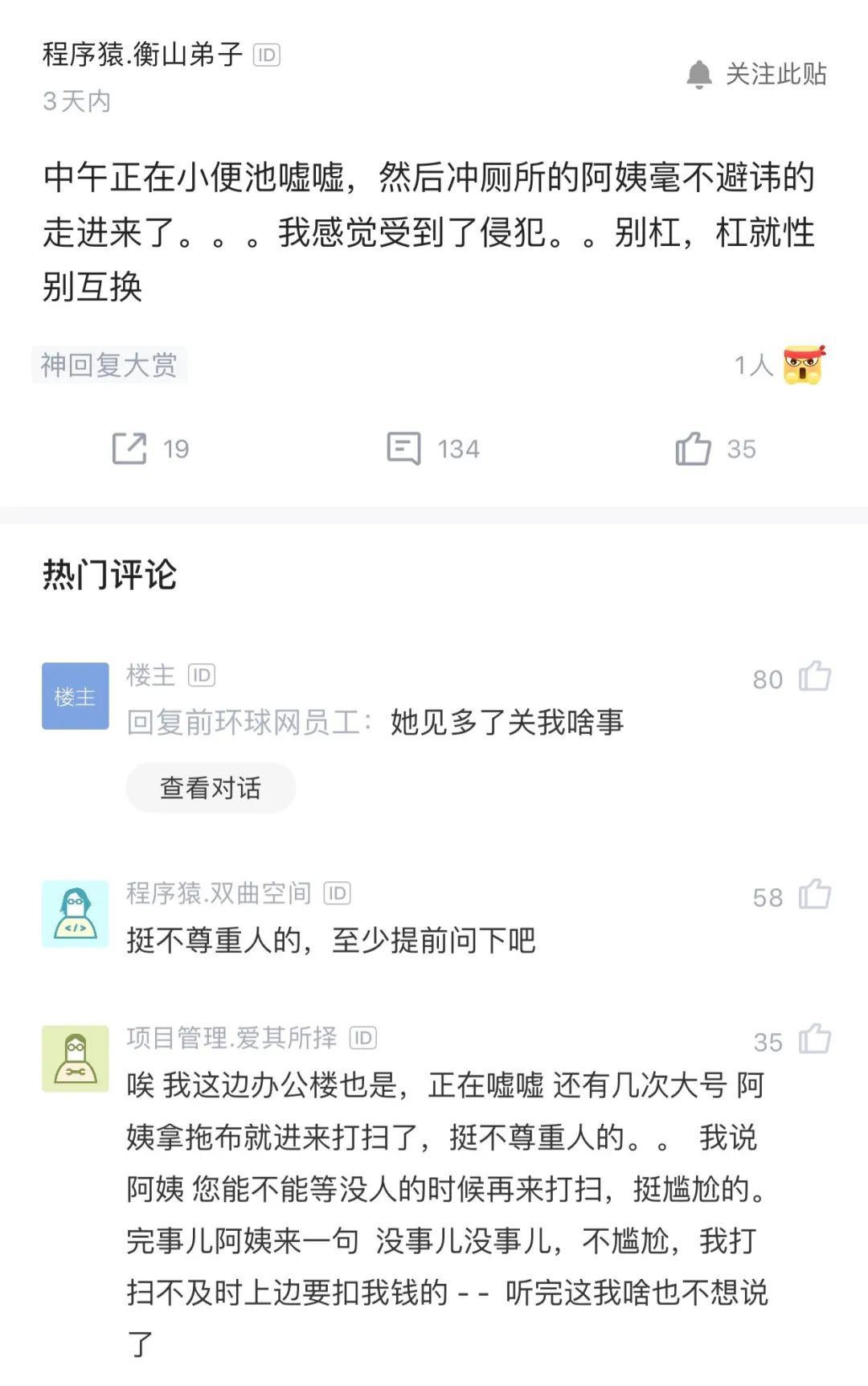
Task: Like the post with 35 likes
Action: 693,449
